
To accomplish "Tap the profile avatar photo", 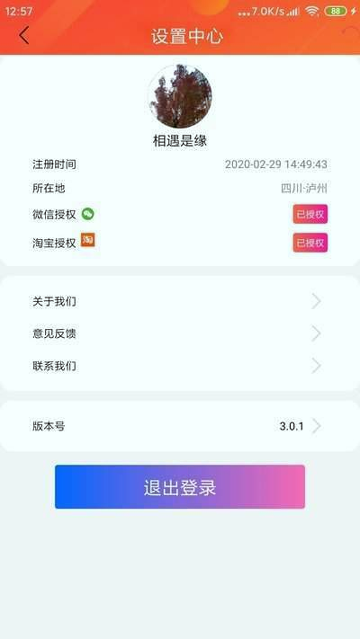I will [180, 96].
